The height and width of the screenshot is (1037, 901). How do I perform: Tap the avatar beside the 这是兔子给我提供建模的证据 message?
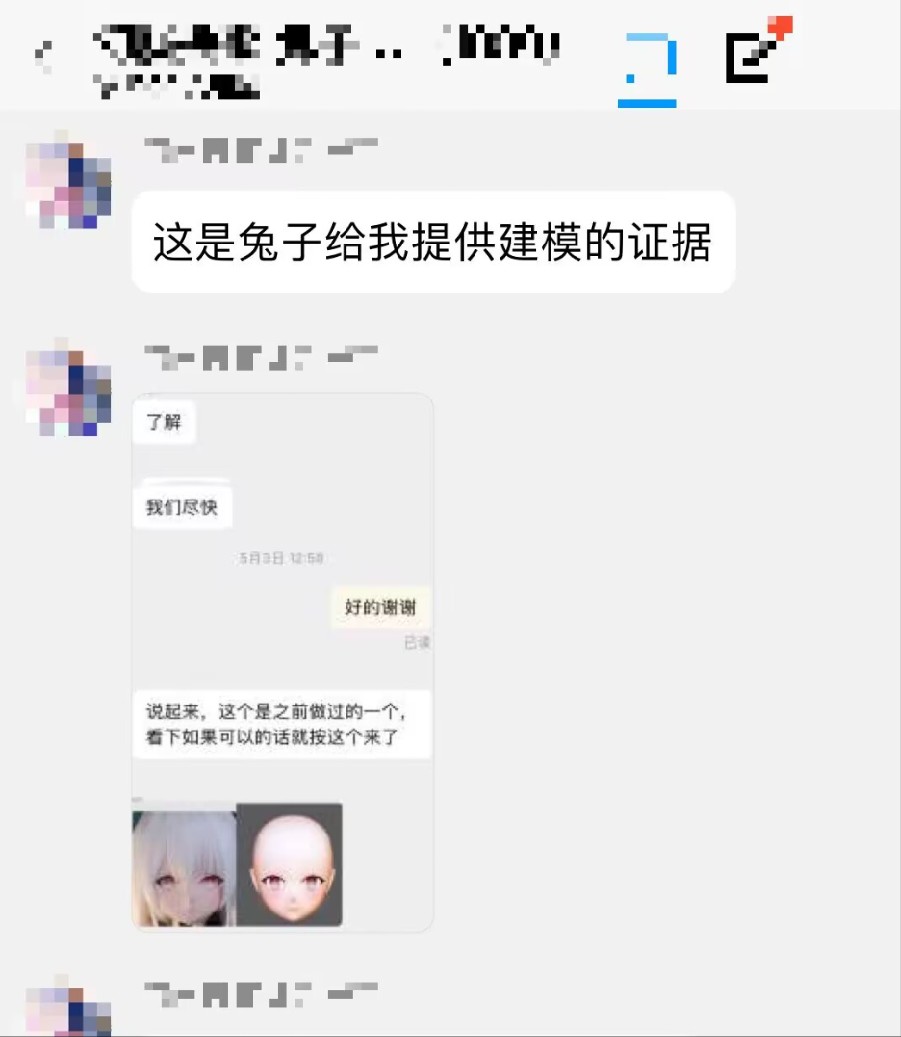click(68, 183)
